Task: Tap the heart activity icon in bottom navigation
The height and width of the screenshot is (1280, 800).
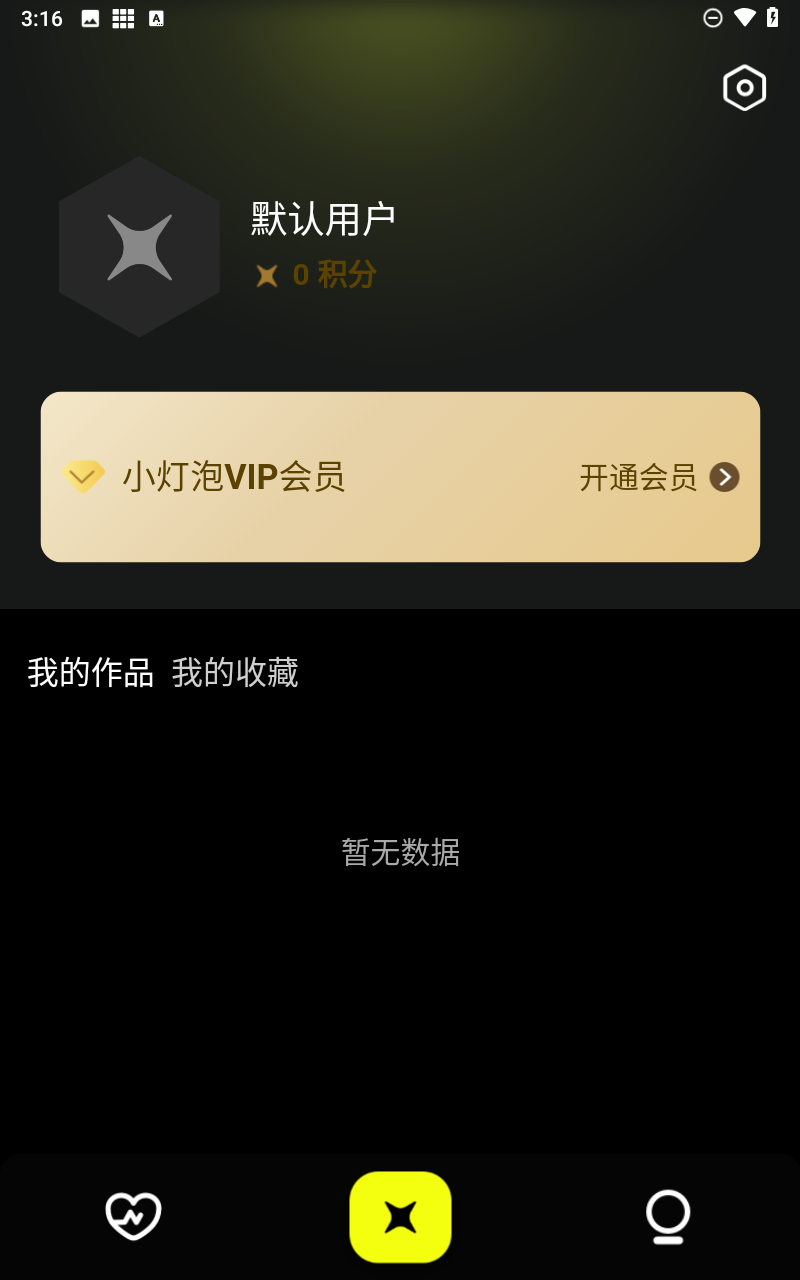Action: coord(133,1216)
